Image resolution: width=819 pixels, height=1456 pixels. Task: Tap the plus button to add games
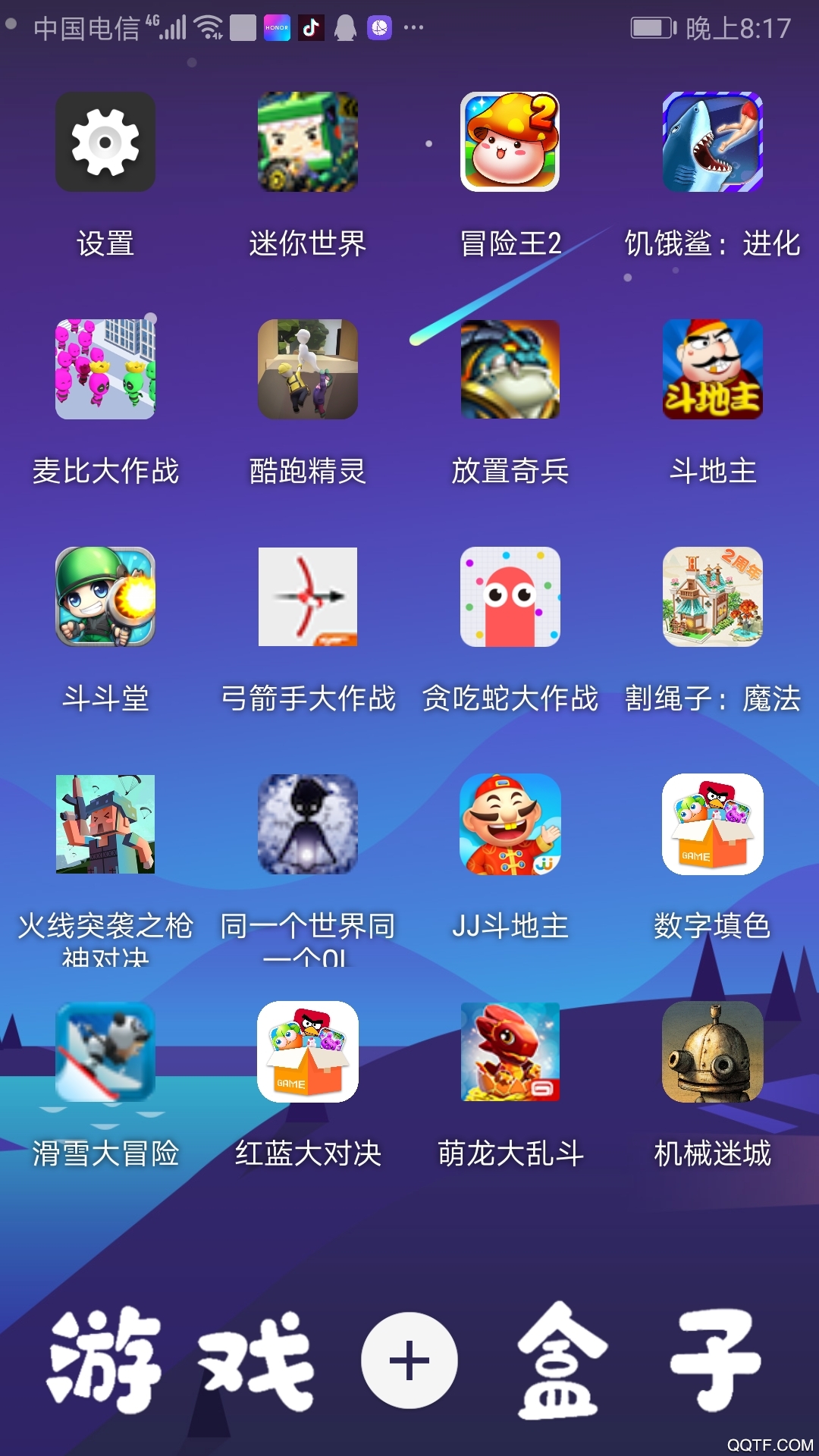[409, 1360]
